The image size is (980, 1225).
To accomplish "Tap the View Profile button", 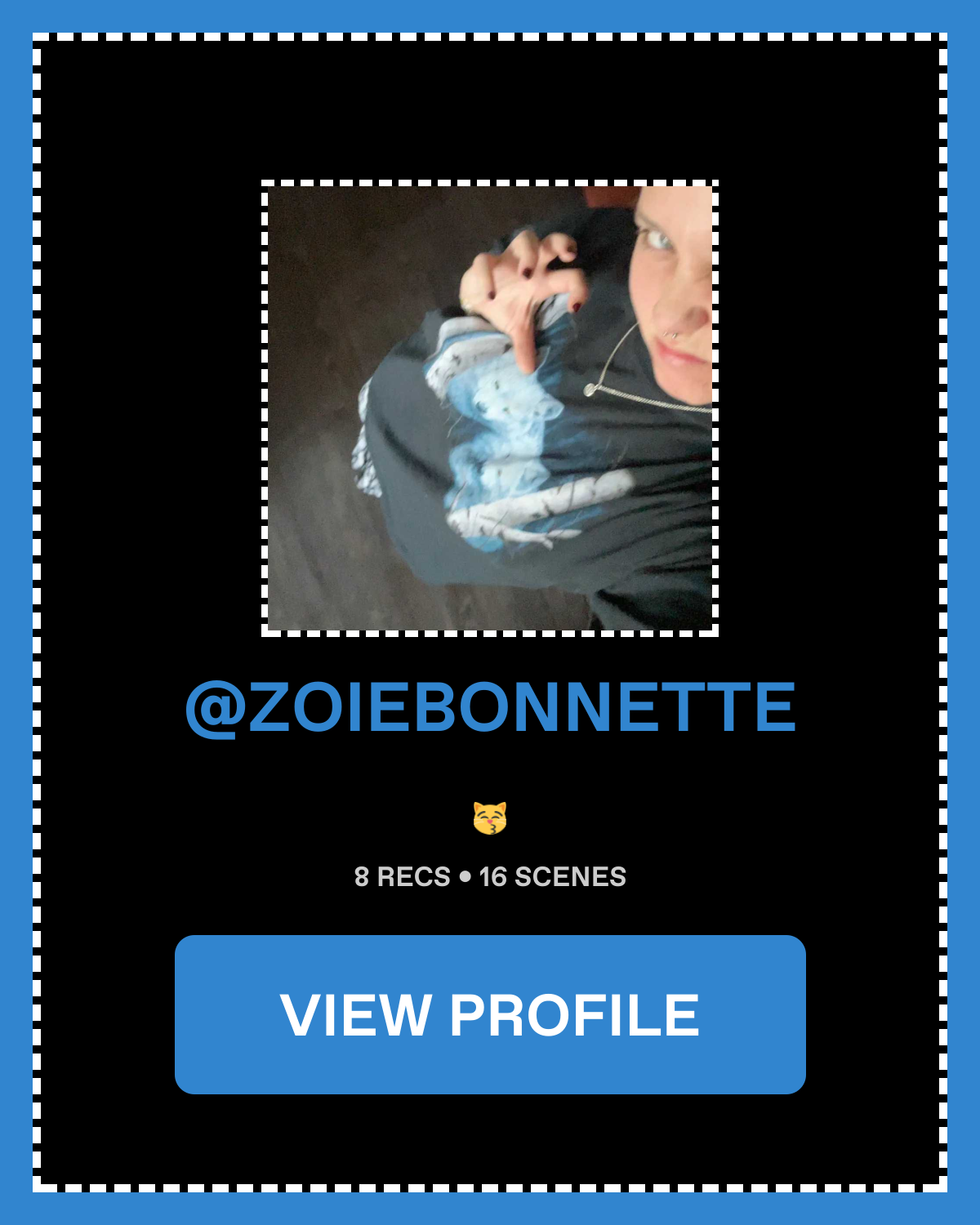I will tap(490, 1014).
